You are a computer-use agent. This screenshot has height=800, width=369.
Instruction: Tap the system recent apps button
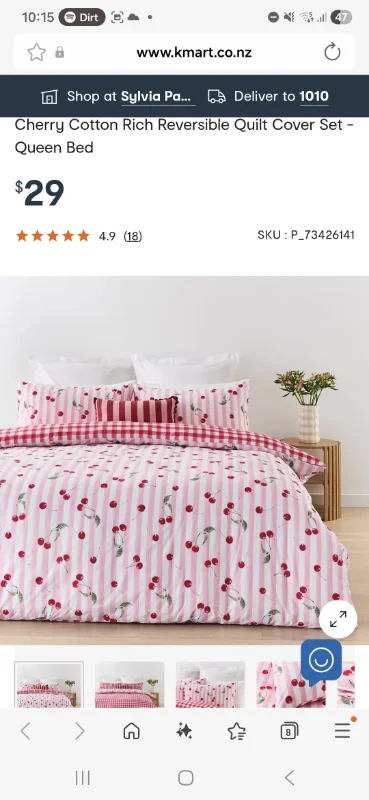83,778
